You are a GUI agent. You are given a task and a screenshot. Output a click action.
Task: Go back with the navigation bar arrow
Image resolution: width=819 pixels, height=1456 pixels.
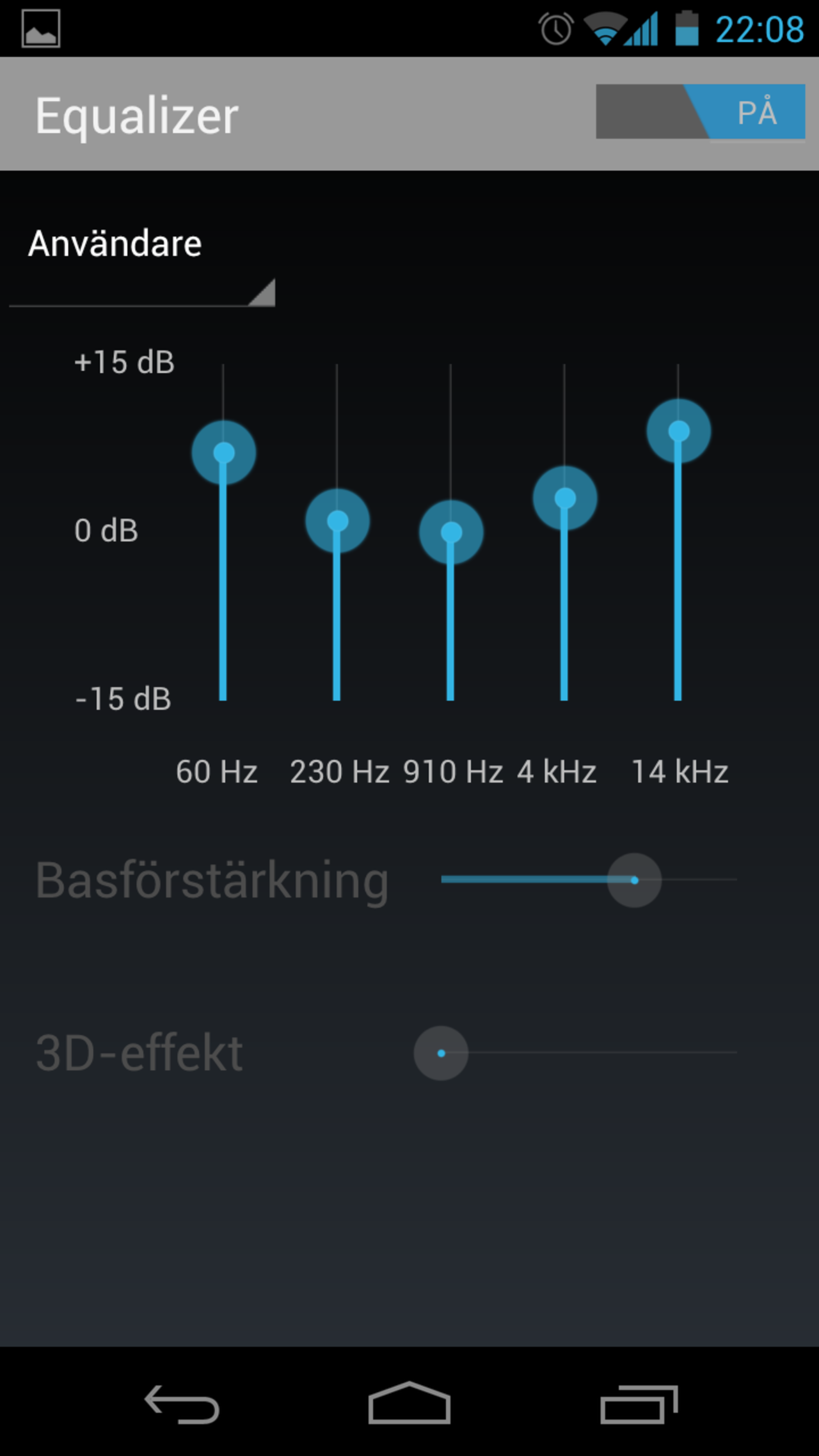pos(182,1404)
